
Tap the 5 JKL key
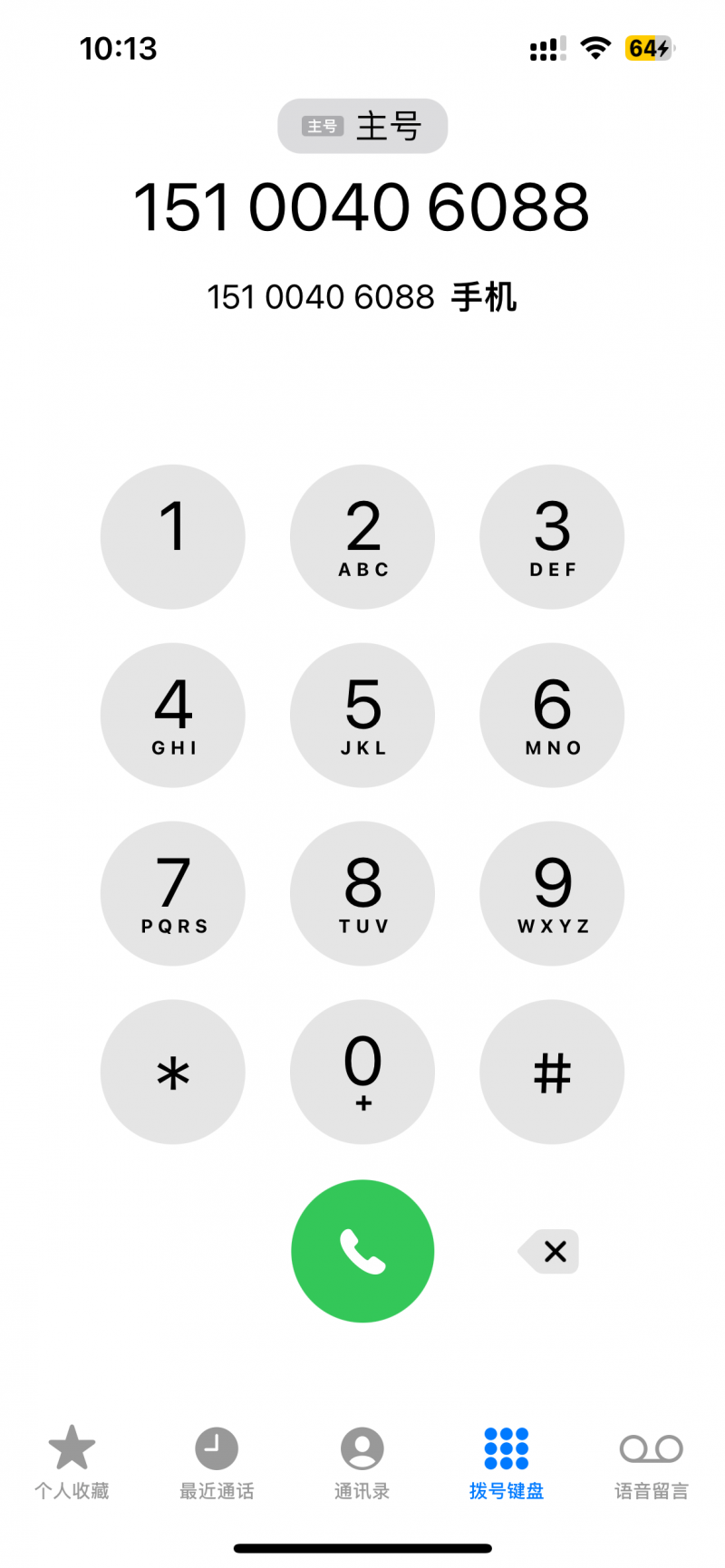[x=362, y=715]
